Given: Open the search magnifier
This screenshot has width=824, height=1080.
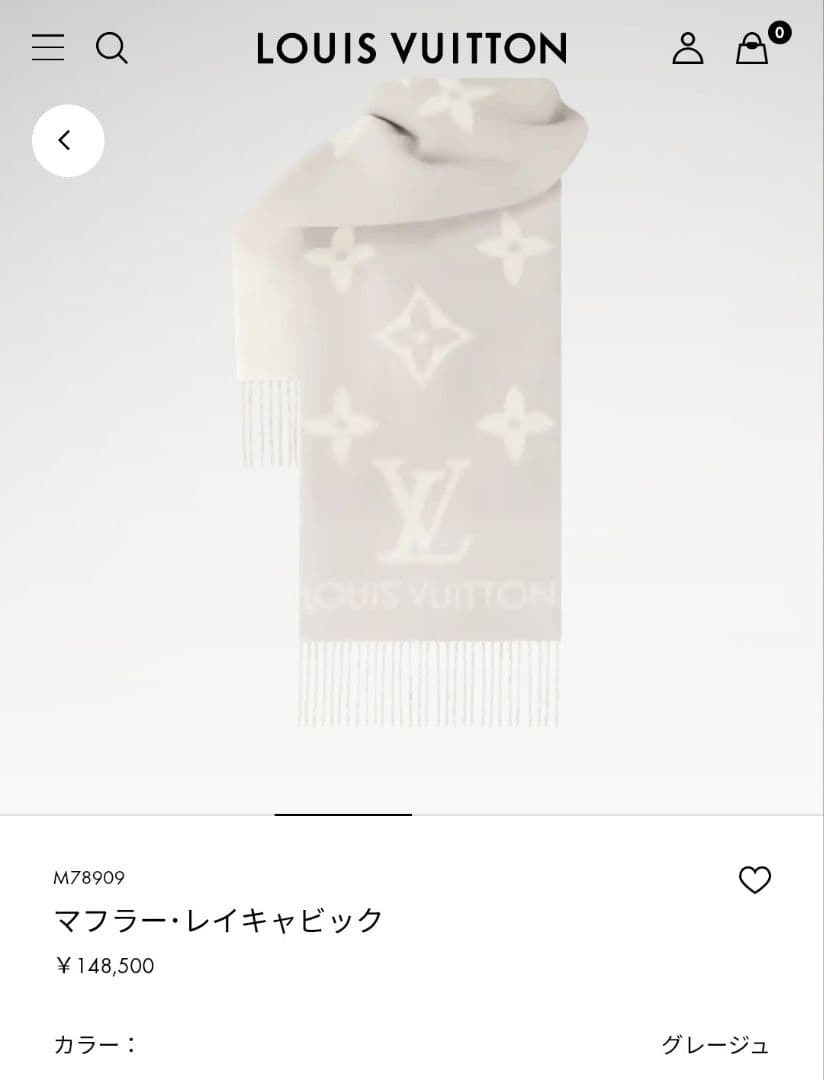Looking at the screenshot, I should [112, 47].
